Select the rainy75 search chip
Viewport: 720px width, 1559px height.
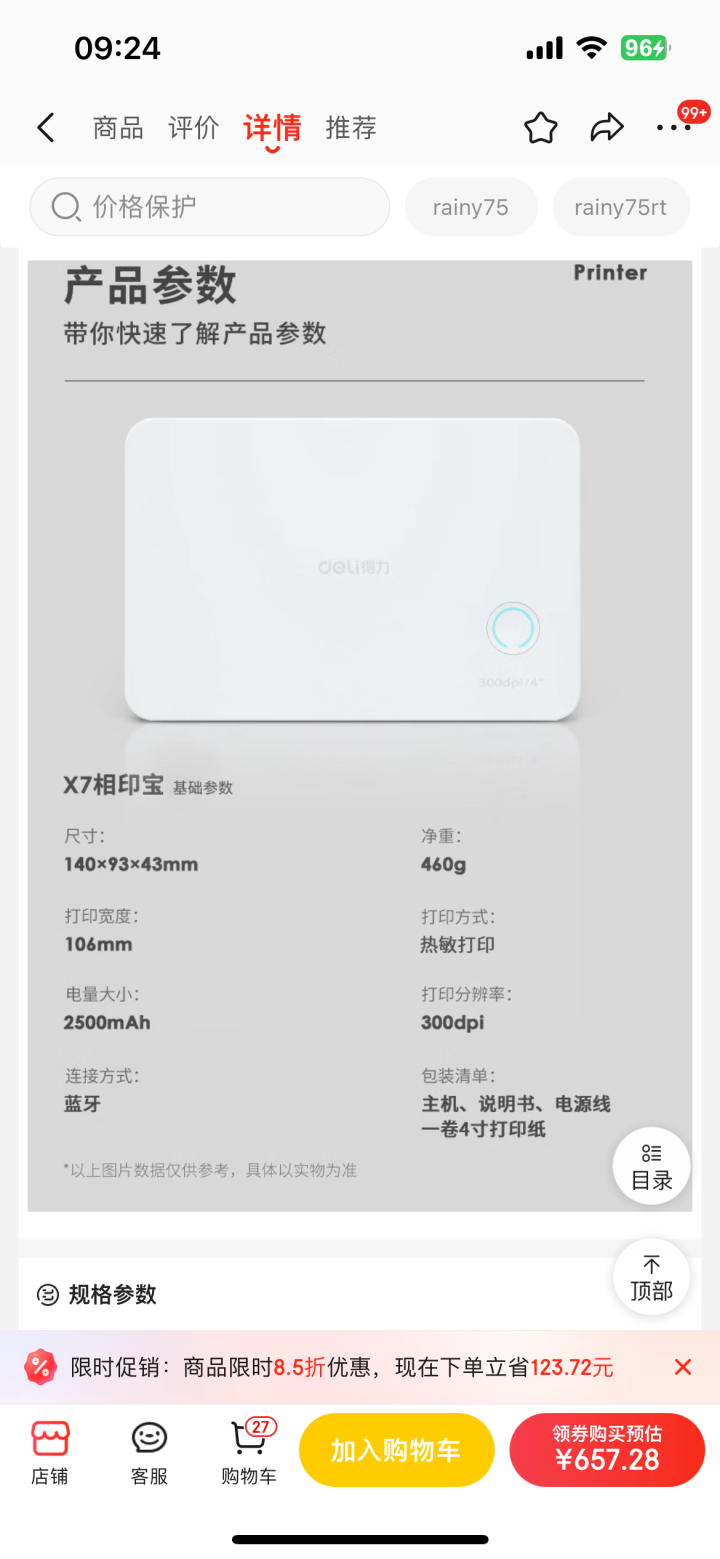click(470, 207)
